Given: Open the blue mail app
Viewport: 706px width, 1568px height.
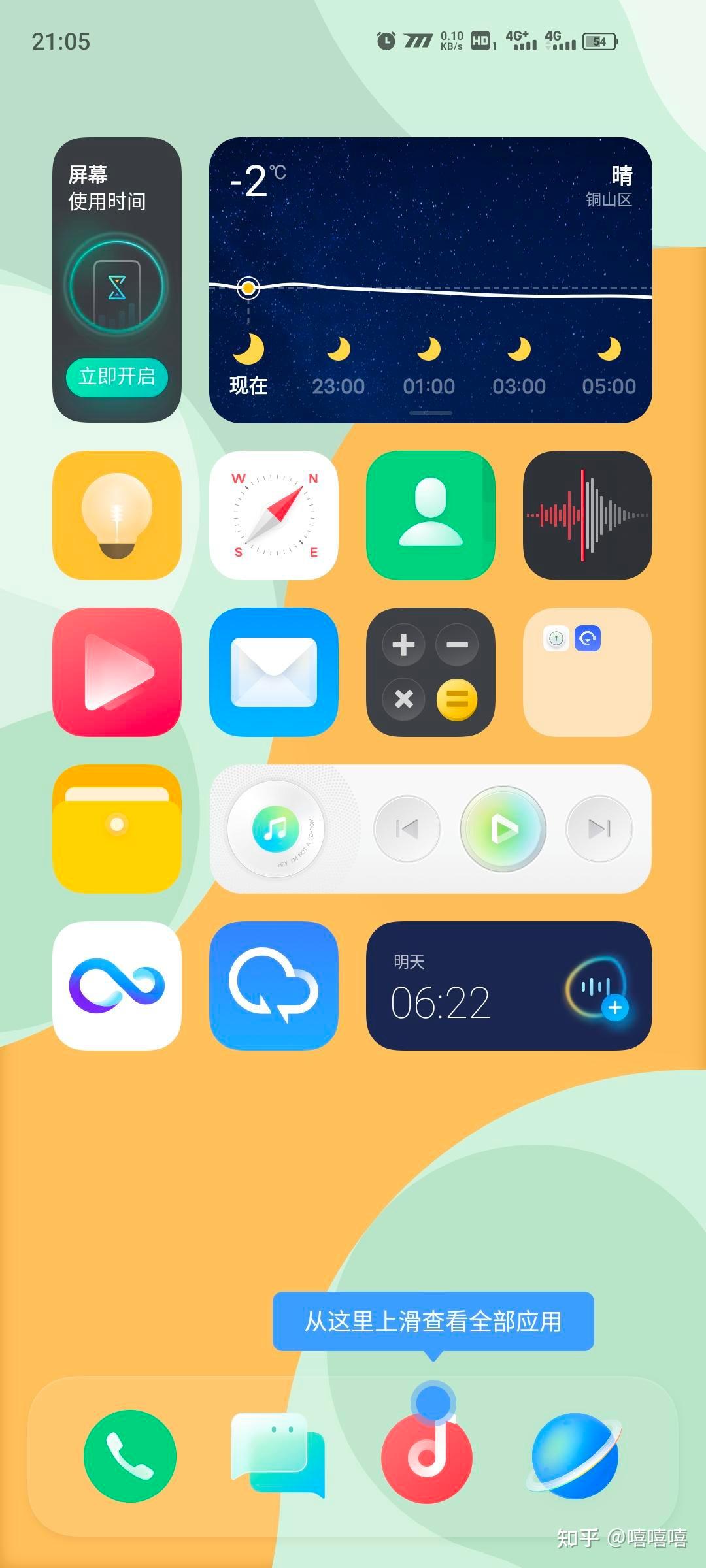Looking at the screenshot, I should 274,672.
